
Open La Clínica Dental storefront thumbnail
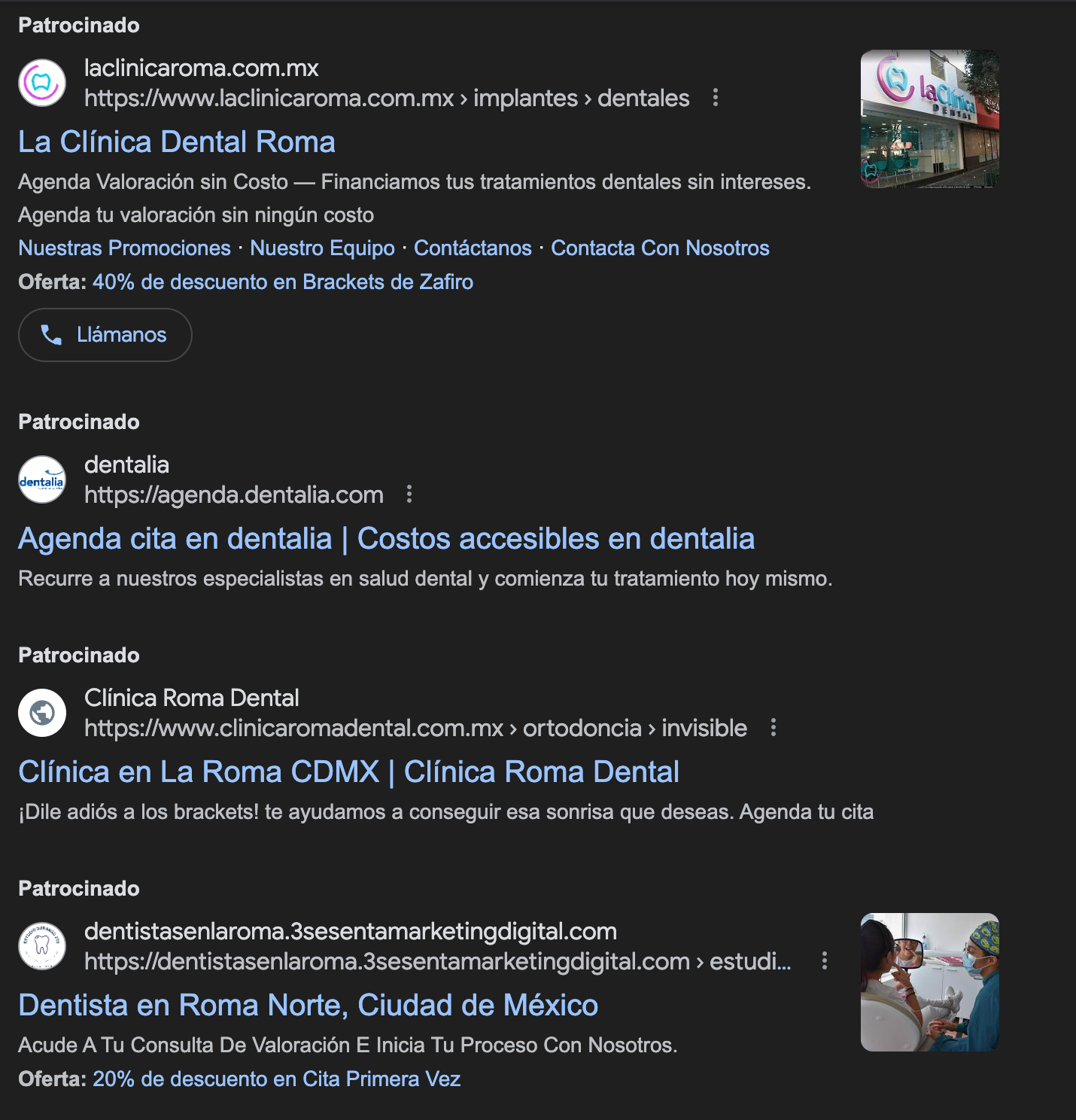pos(929,119)
